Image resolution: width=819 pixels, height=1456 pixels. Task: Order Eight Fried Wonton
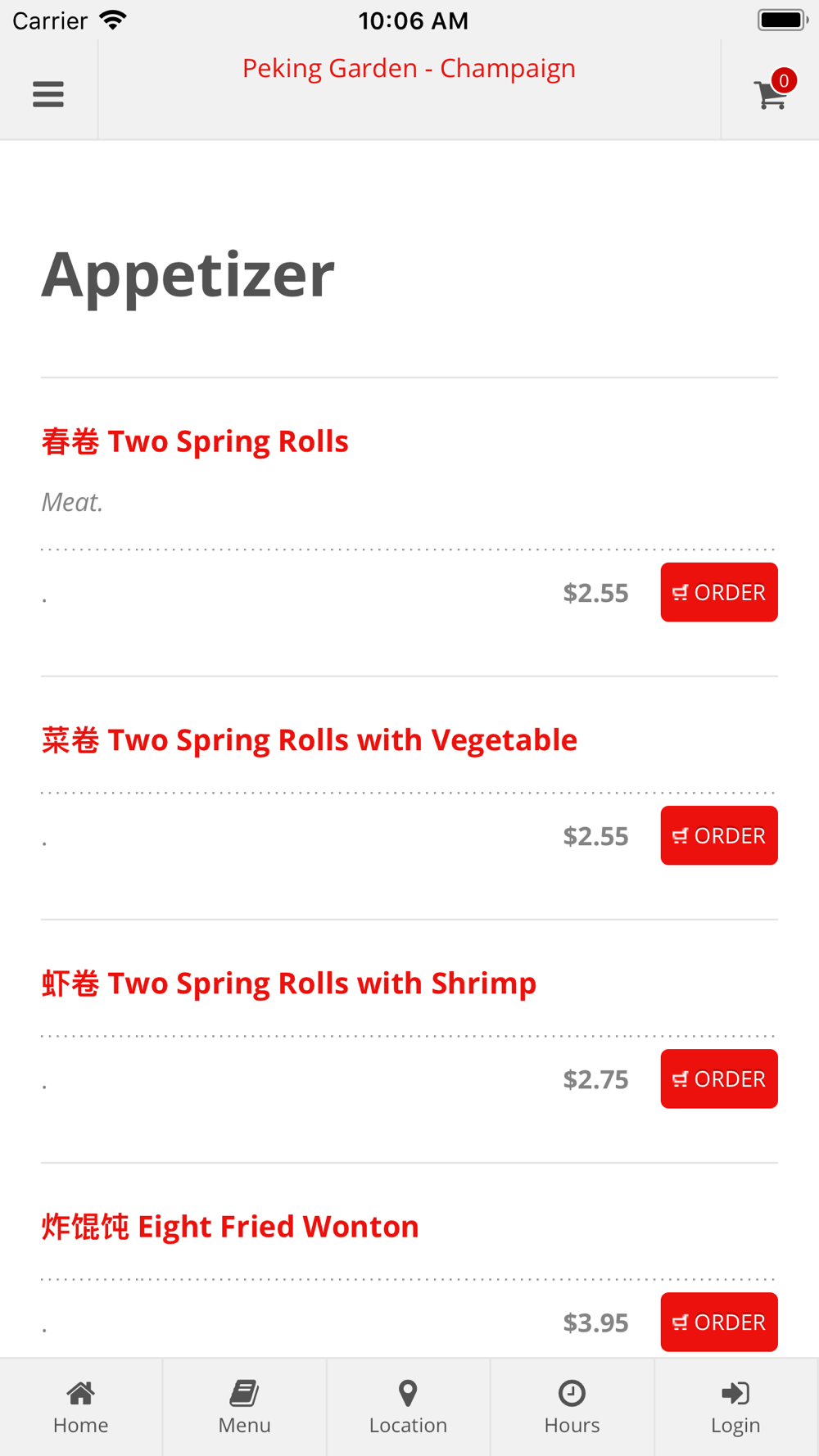point(719,1322)
